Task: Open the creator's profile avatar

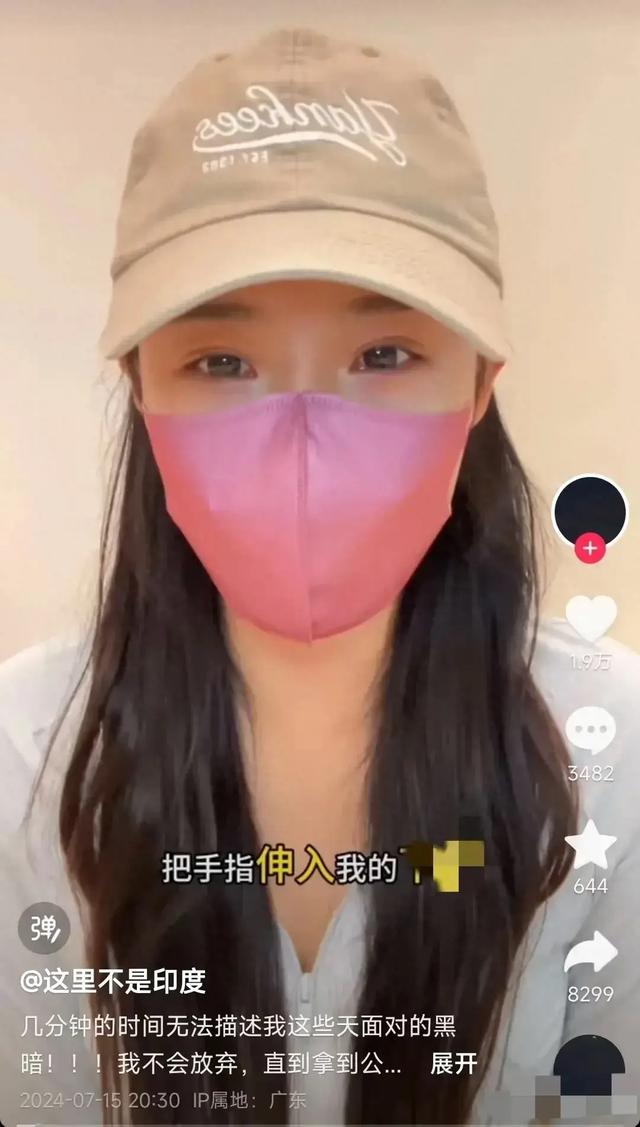Action: [591, 511]
